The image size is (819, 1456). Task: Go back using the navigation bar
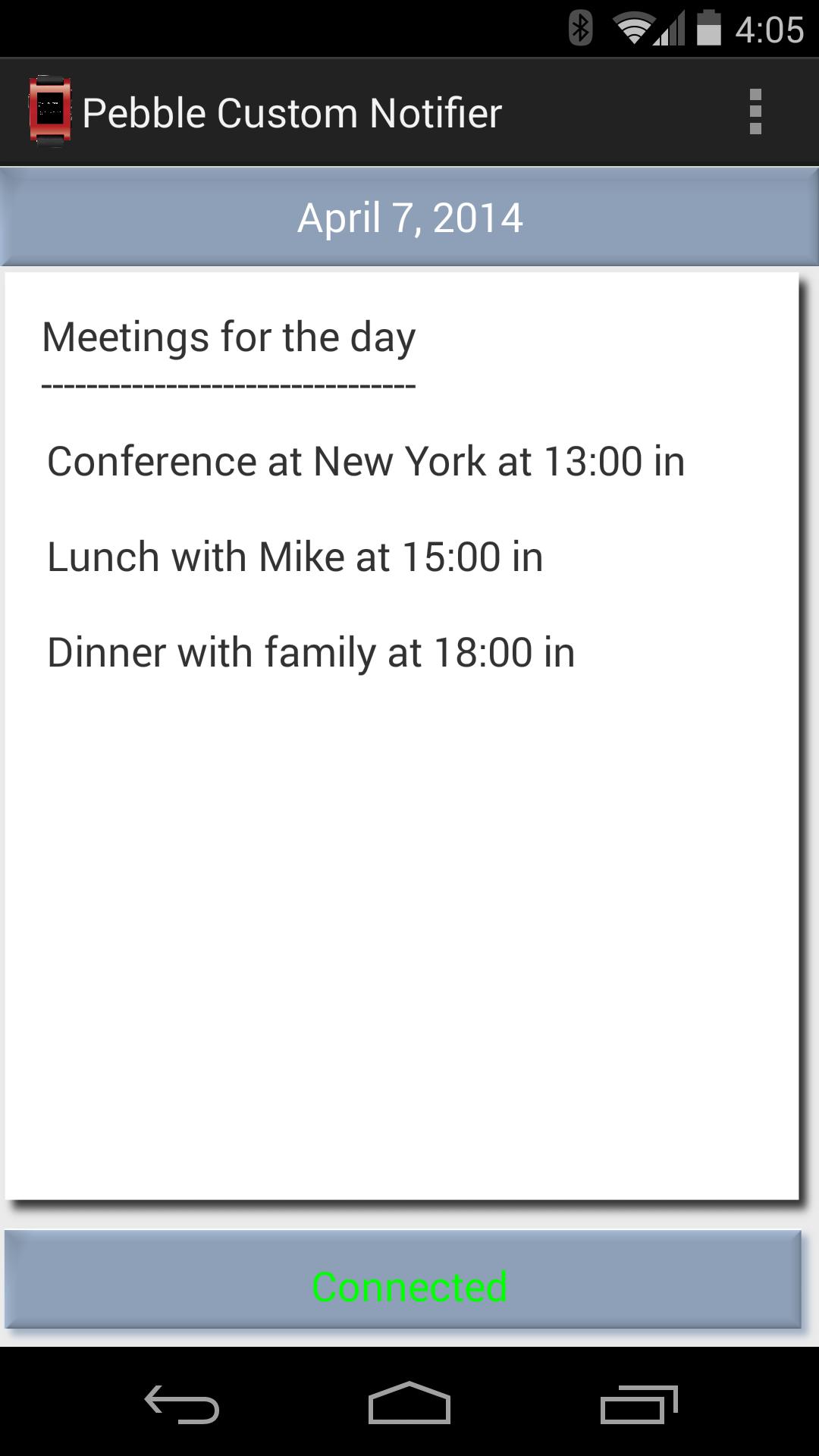182,1404
